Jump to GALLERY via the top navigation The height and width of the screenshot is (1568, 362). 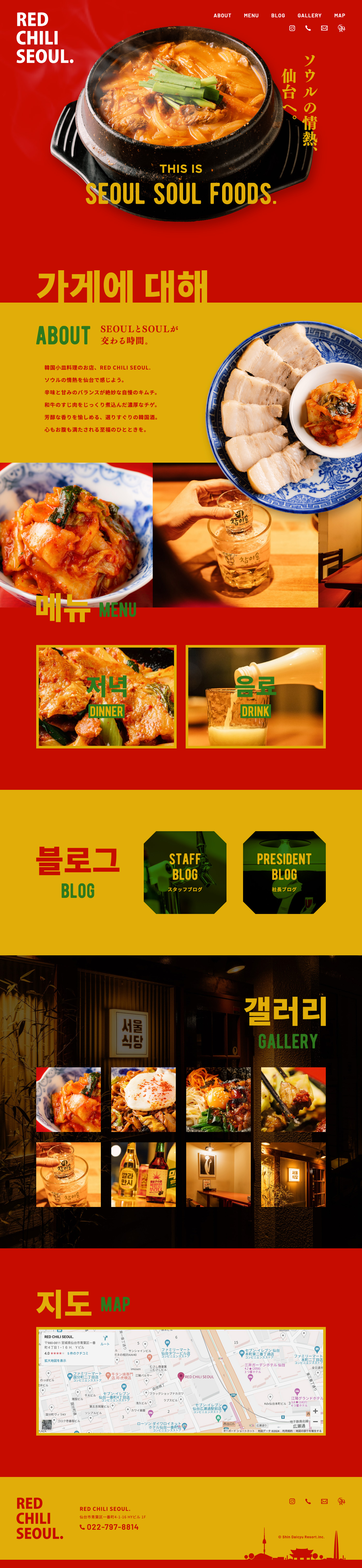click(x=309, y=16)
